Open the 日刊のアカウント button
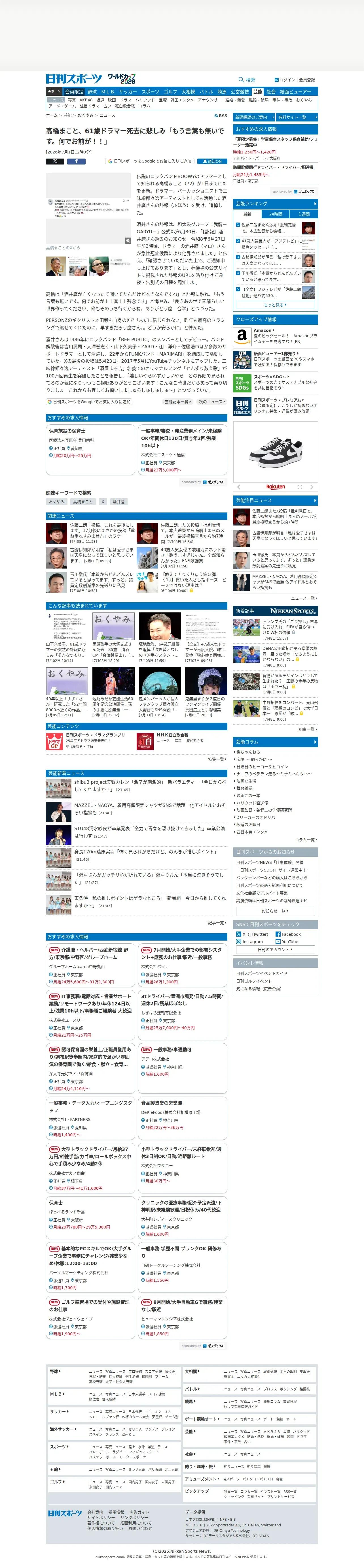The height and width of the screenshot is (1568, 364). pos(275,950)
